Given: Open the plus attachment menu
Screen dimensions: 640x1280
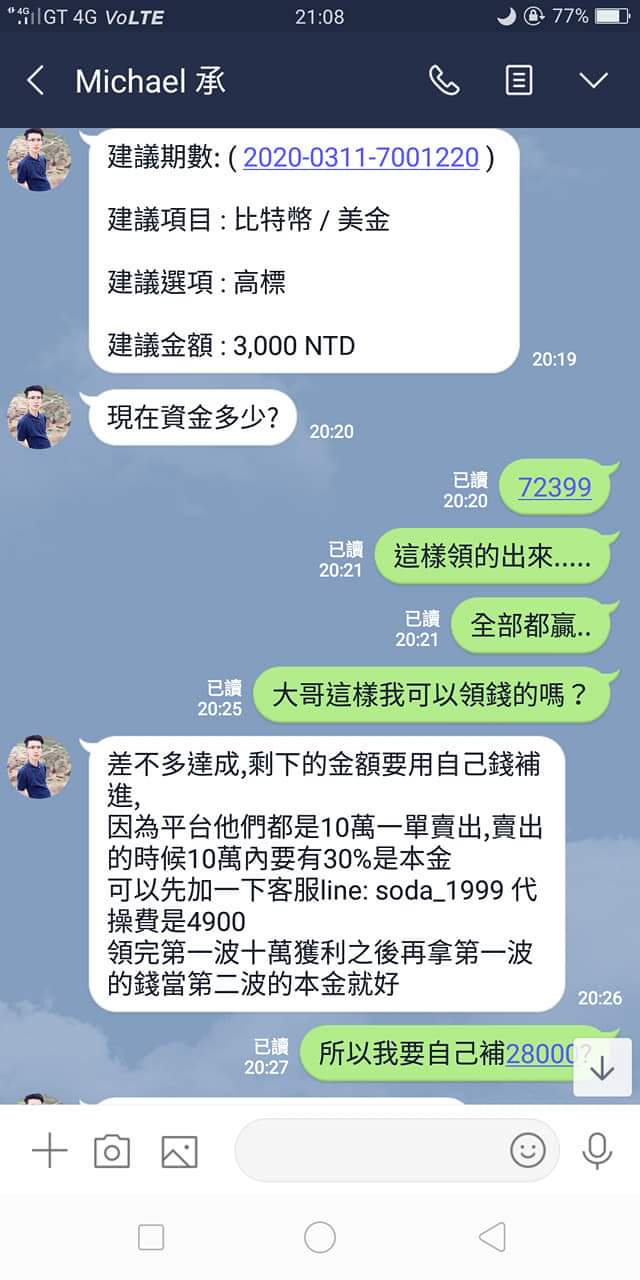Looking at the screenshot, I should coord(48,1151).
